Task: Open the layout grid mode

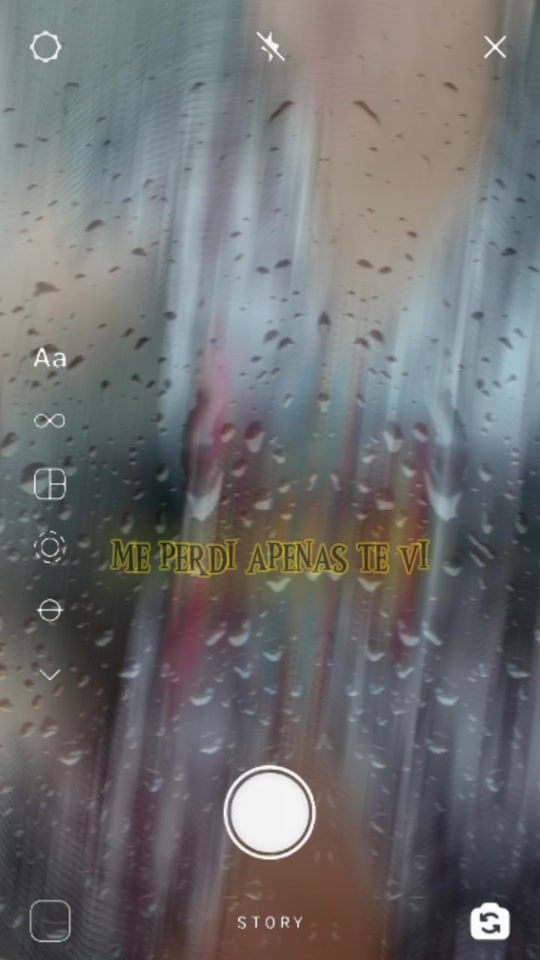Action: (x=50, y=484)
